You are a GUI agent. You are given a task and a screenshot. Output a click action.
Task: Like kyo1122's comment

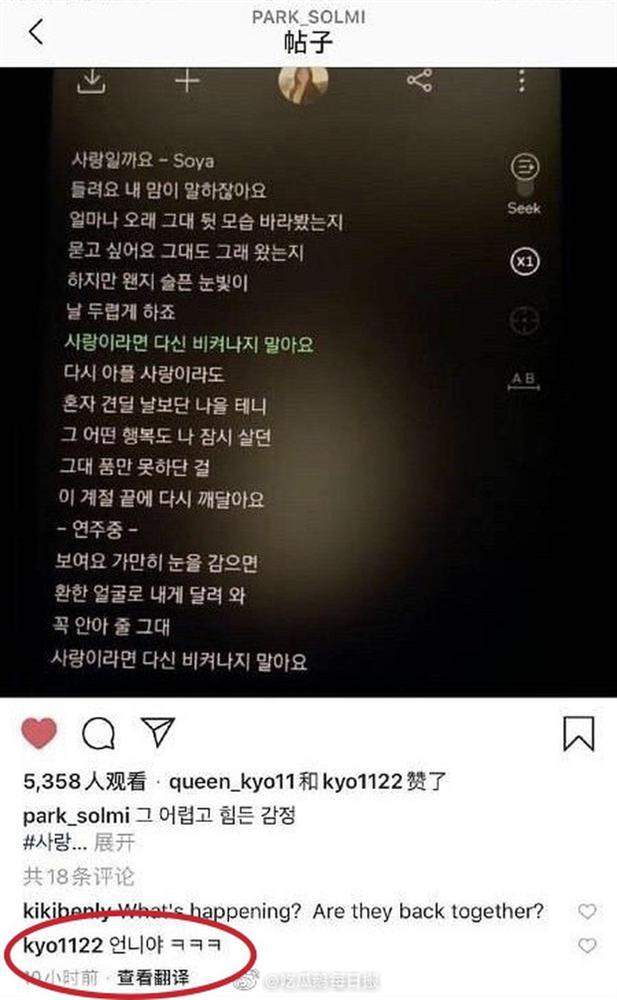[x=587, y=945]
